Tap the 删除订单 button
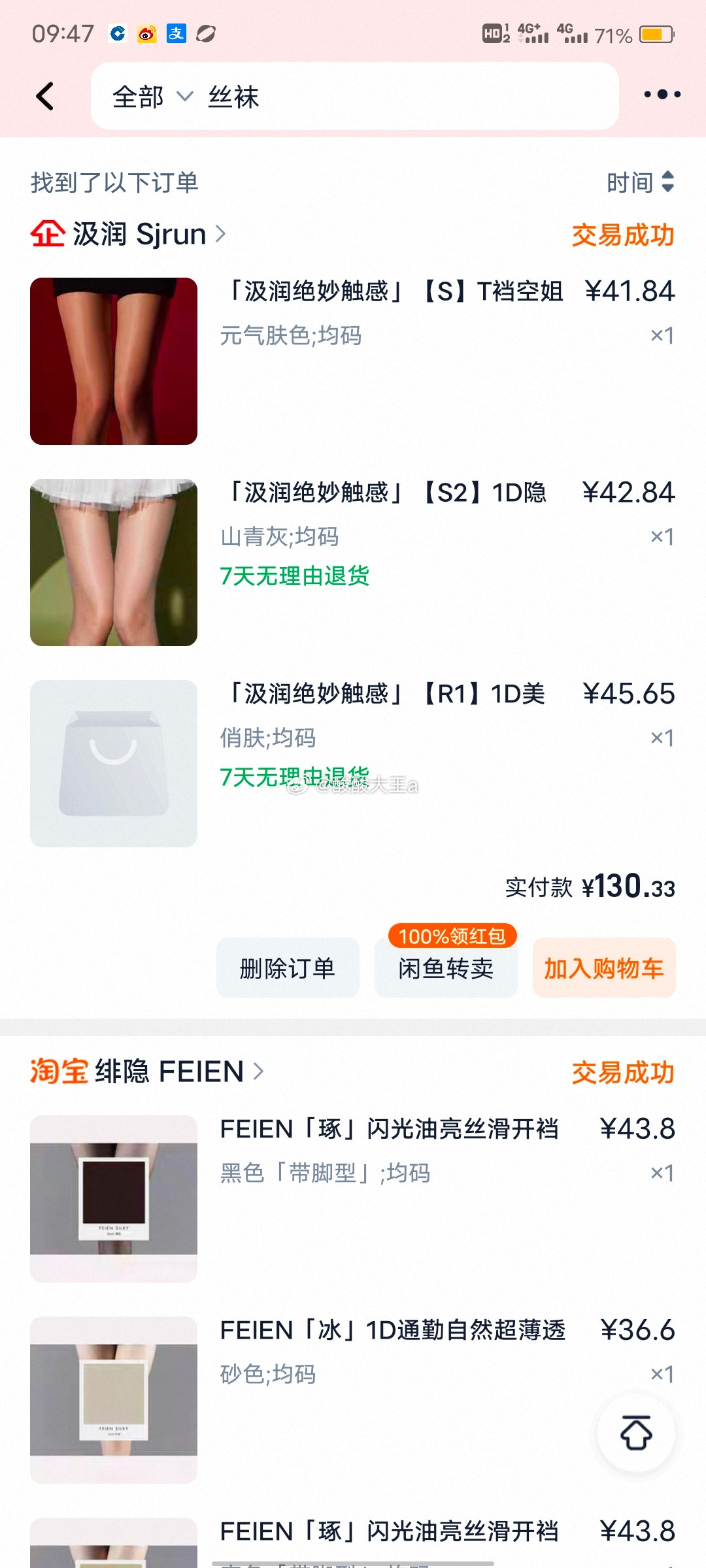 pyautogui.click(x=288, y=968)
